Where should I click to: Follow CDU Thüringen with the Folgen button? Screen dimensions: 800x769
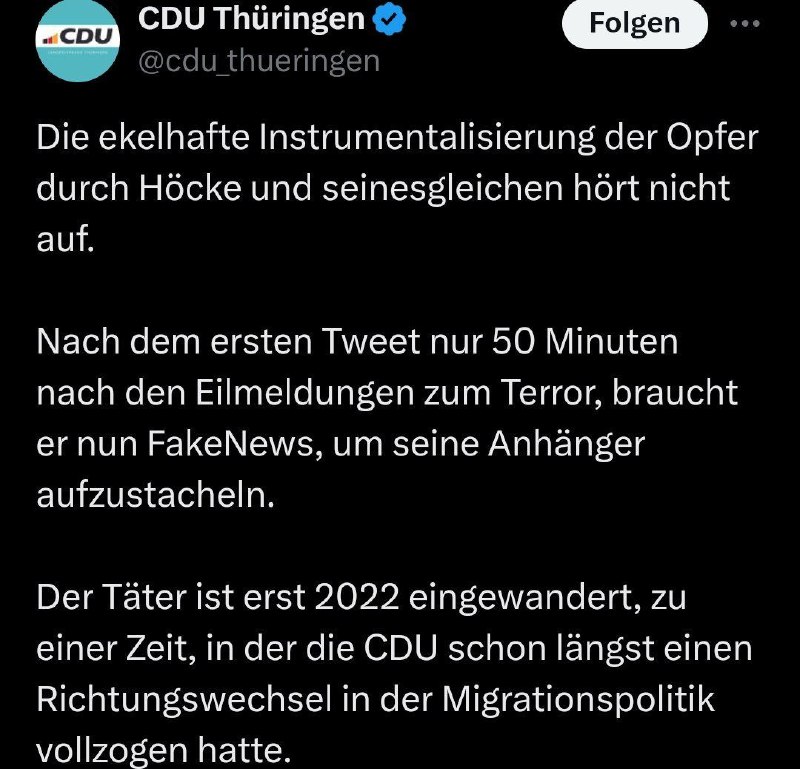coord(634,23)
